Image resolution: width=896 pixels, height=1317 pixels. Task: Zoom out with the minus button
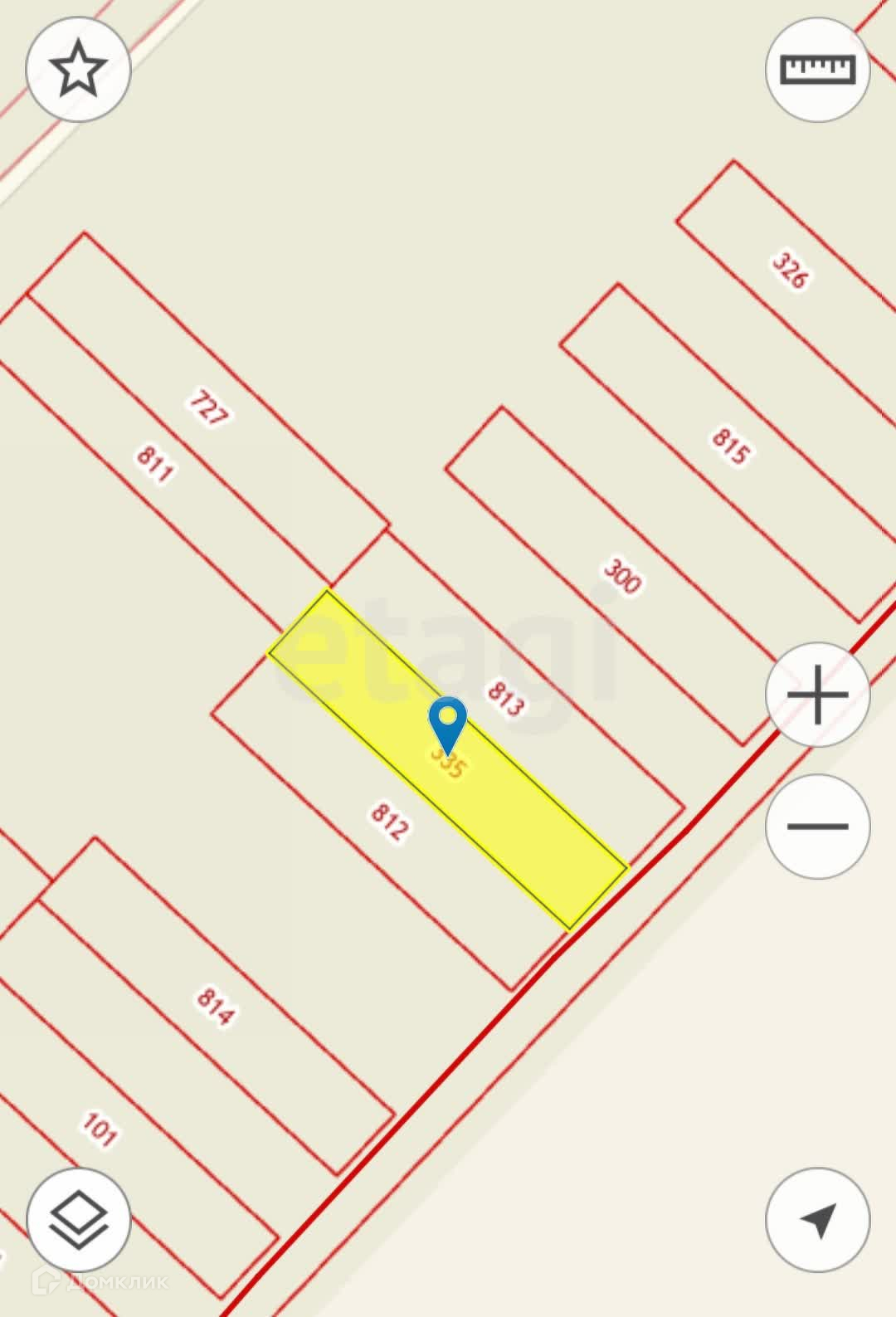click(x=817, y=826)
